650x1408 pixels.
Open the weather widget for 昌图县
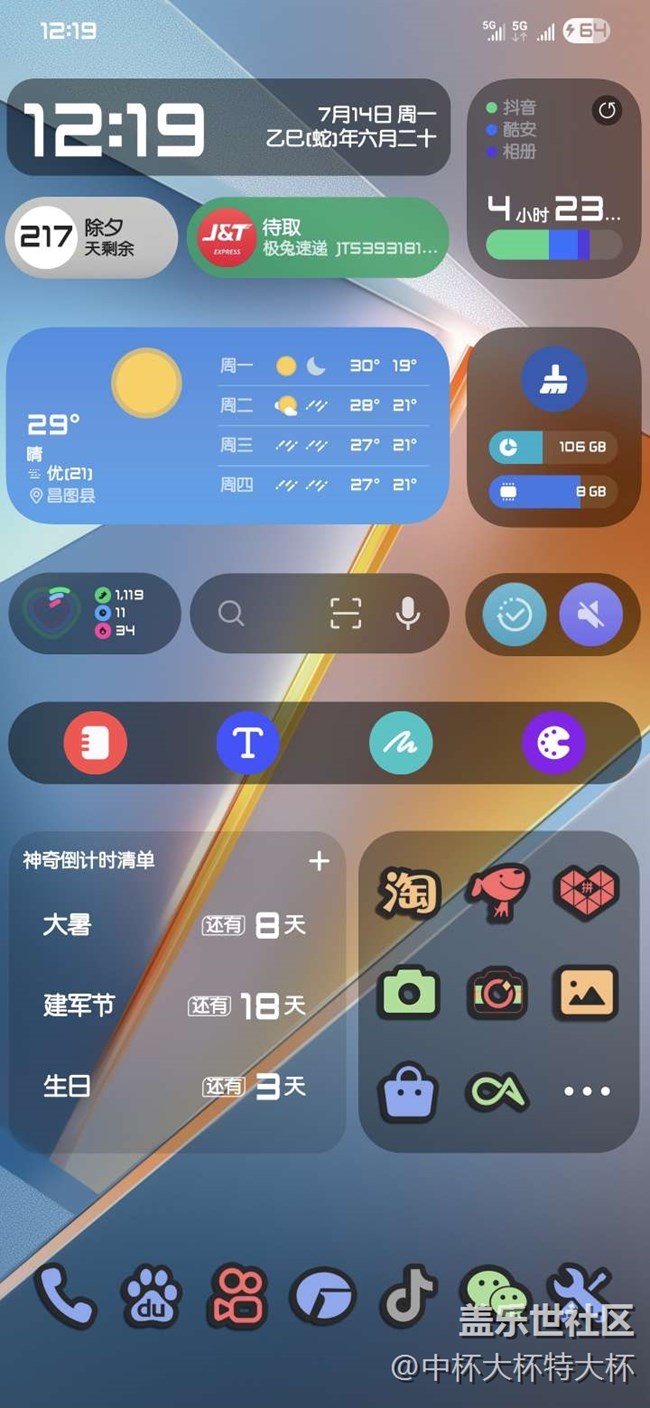coord(228,425)
